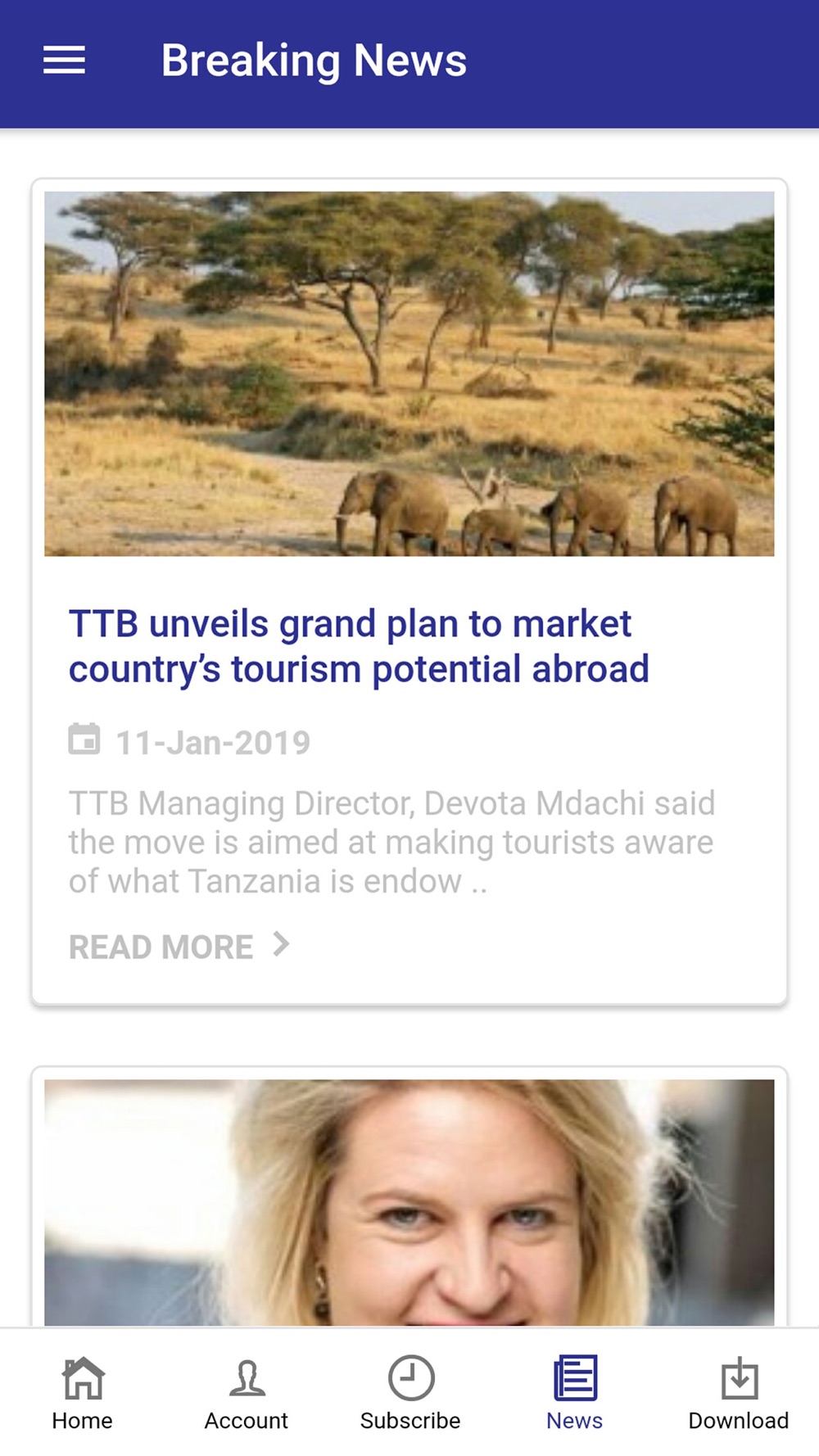
Task: Open the Download tab
Action: [x=739, y=1393]
